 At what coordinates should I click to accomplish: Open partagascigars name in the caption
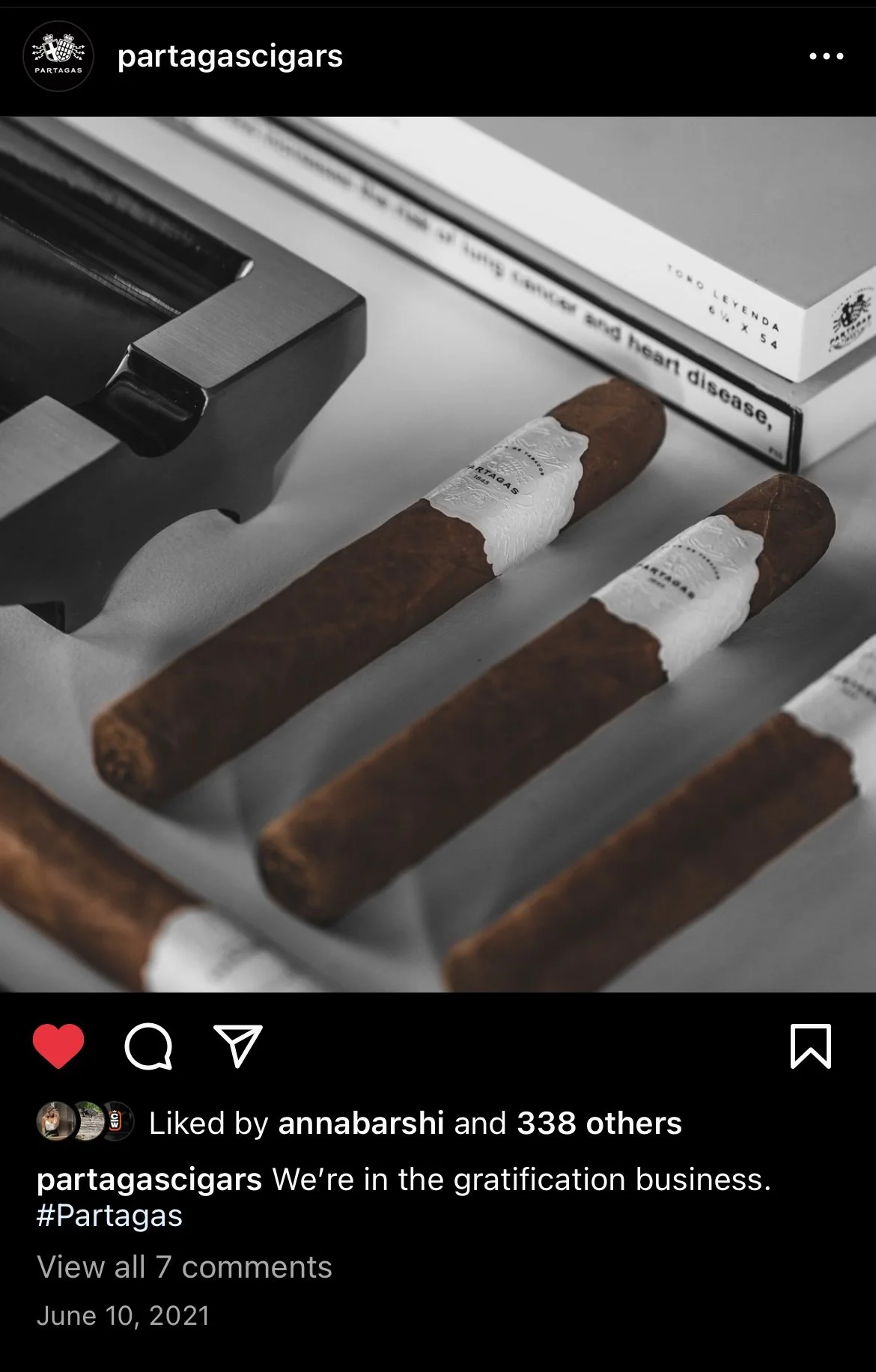pyautogui.click(x=149, y=1180)
